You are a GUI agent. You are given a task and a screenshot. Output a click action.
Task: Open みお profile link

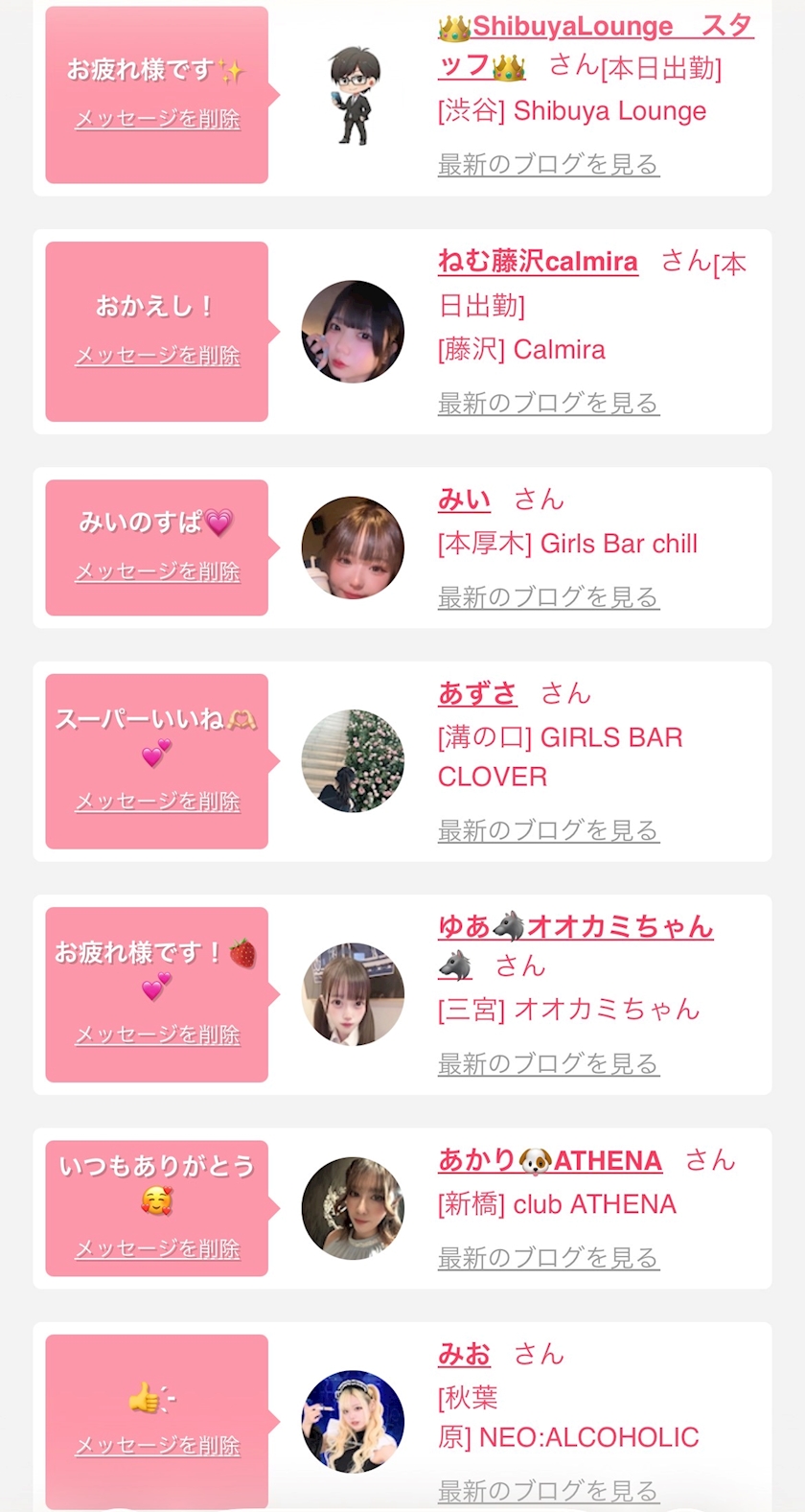tap(464, 1354)
